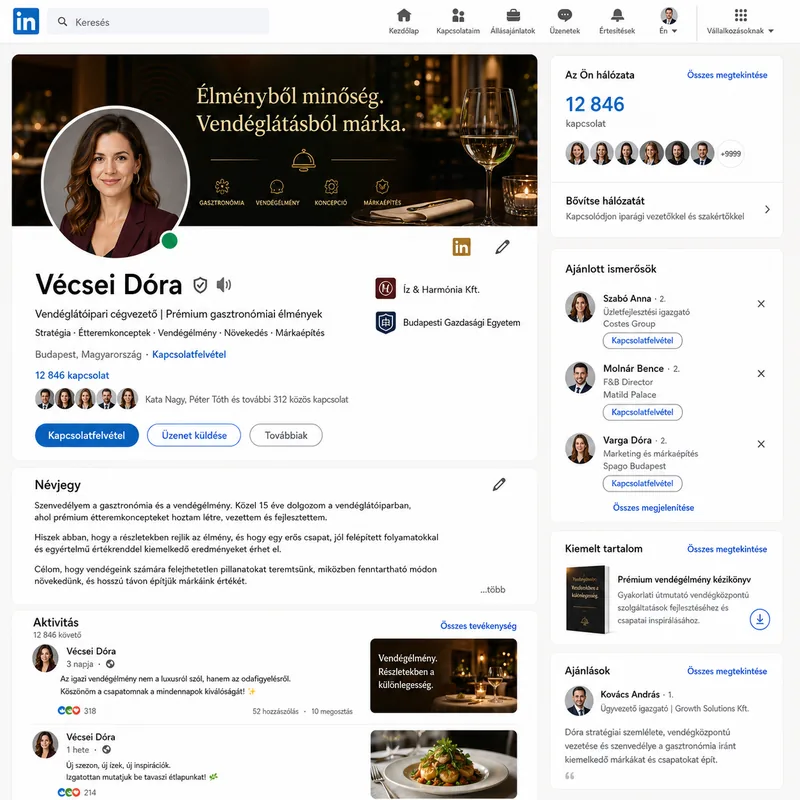
Task: Tap Üzenet küldése button
Action: [x=194, y=435]
